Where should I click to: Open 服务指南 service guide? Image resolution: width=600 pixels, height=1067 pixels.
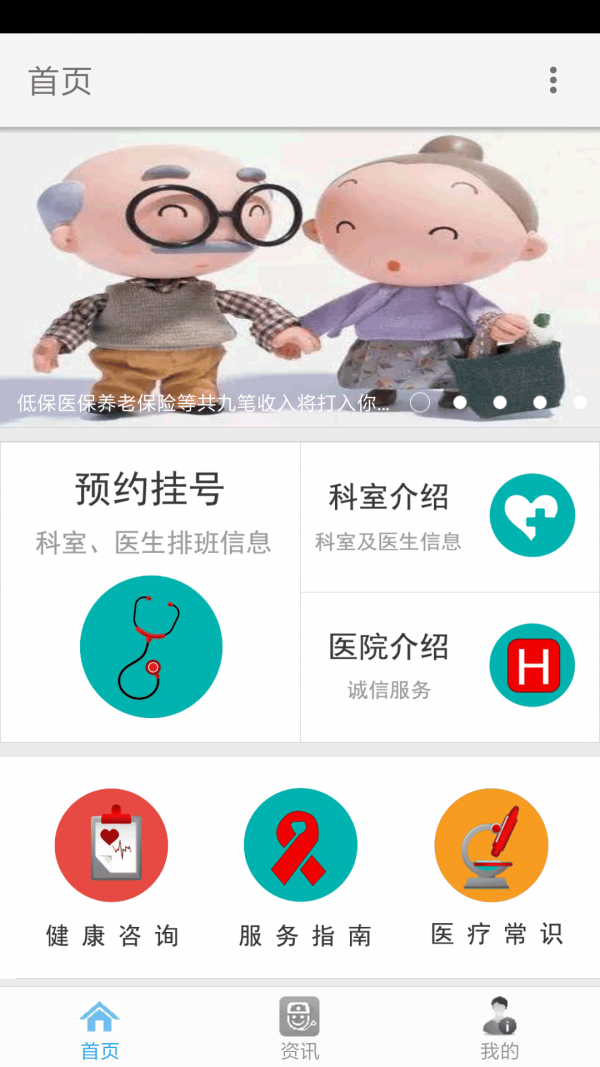click(x=301, y=867)
